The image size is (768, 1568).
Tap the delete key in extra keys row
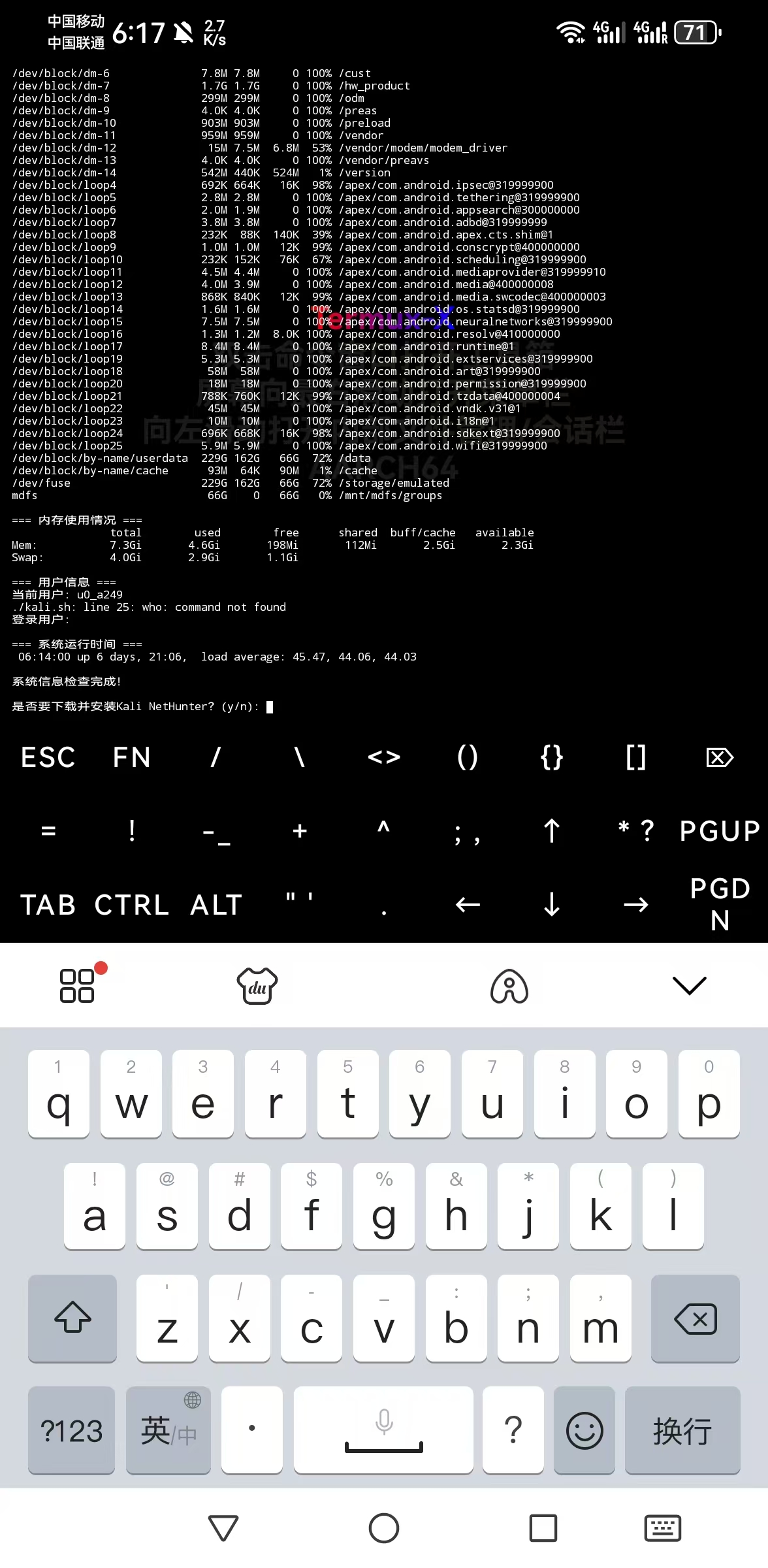coord(720,758)
